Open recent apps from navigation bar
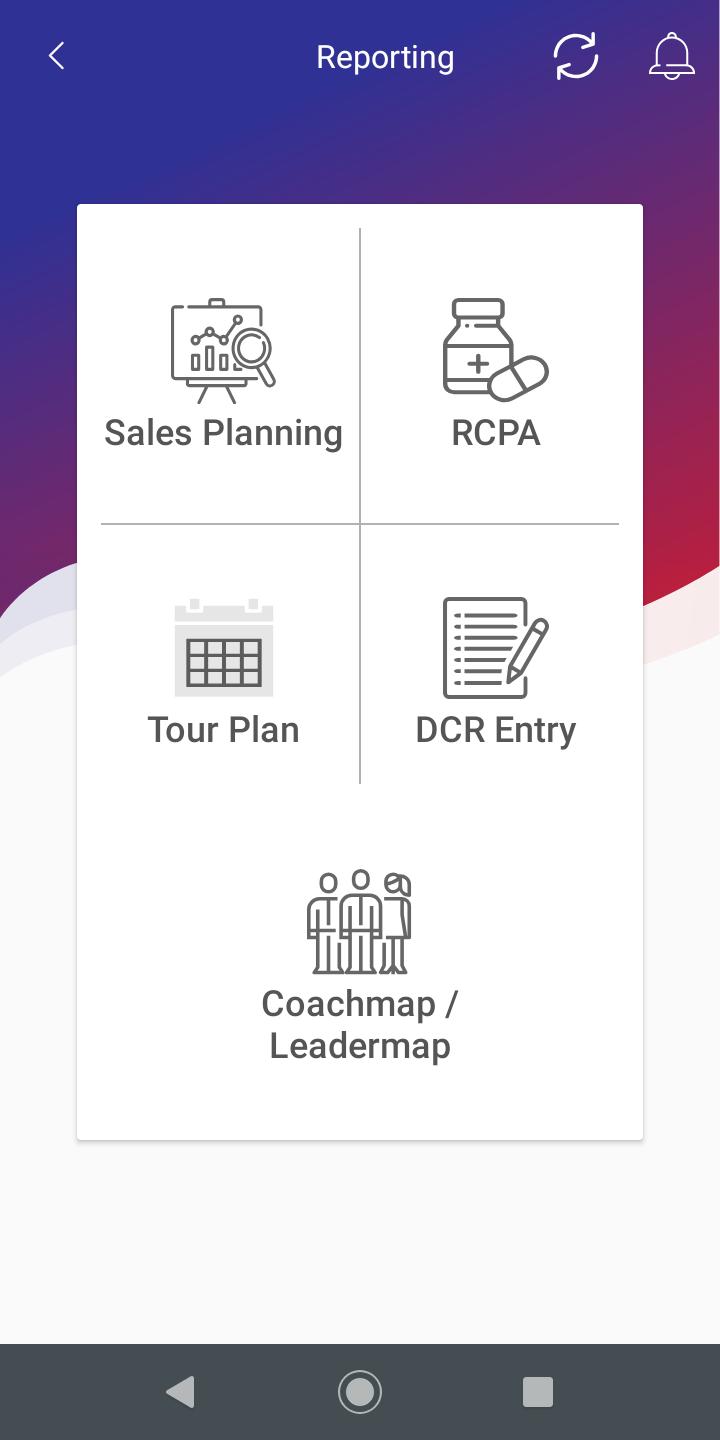The width and height of the screenshot is (720, 1440). point(538,1392)
